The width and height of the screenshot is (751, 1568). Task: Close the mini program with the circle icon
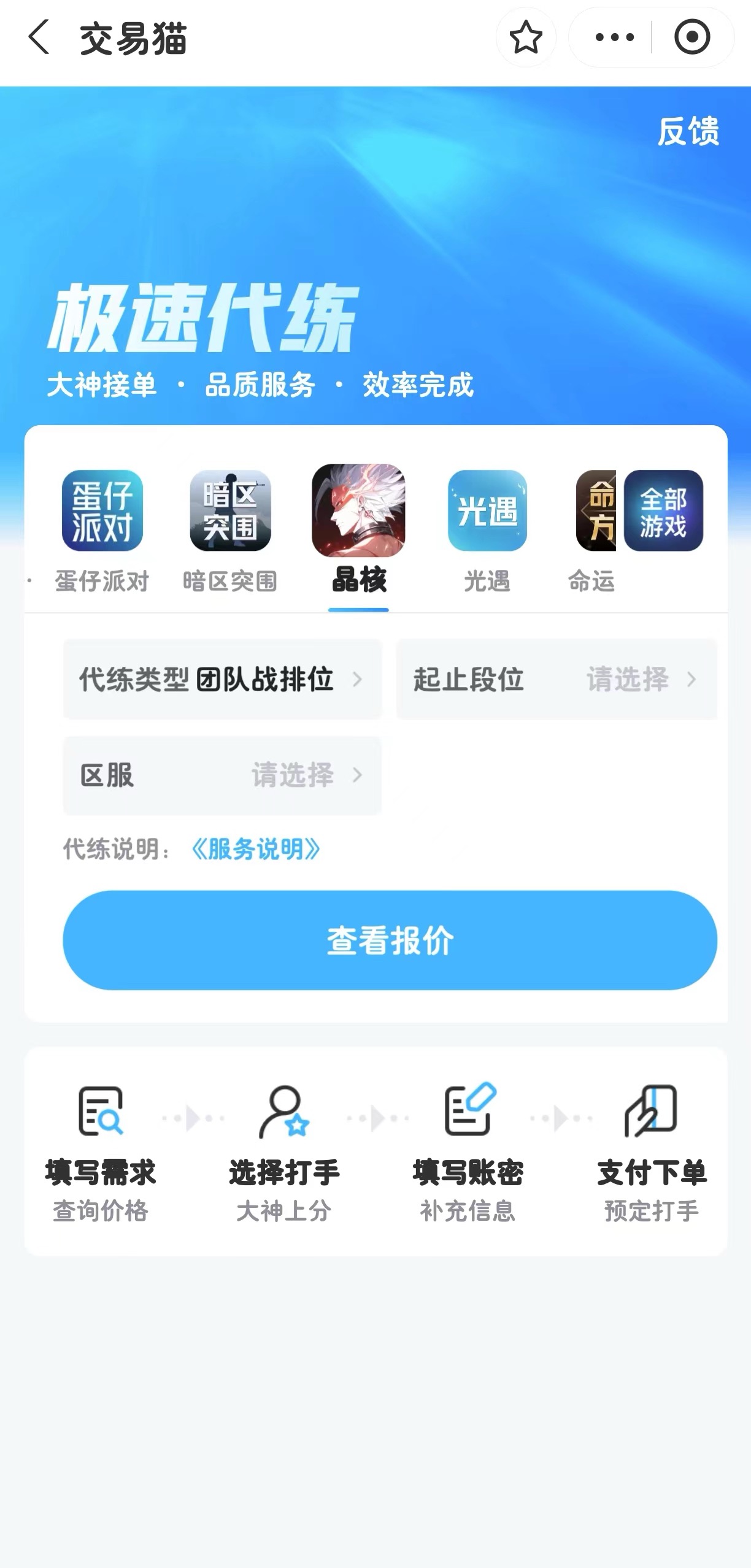(692, 37)
